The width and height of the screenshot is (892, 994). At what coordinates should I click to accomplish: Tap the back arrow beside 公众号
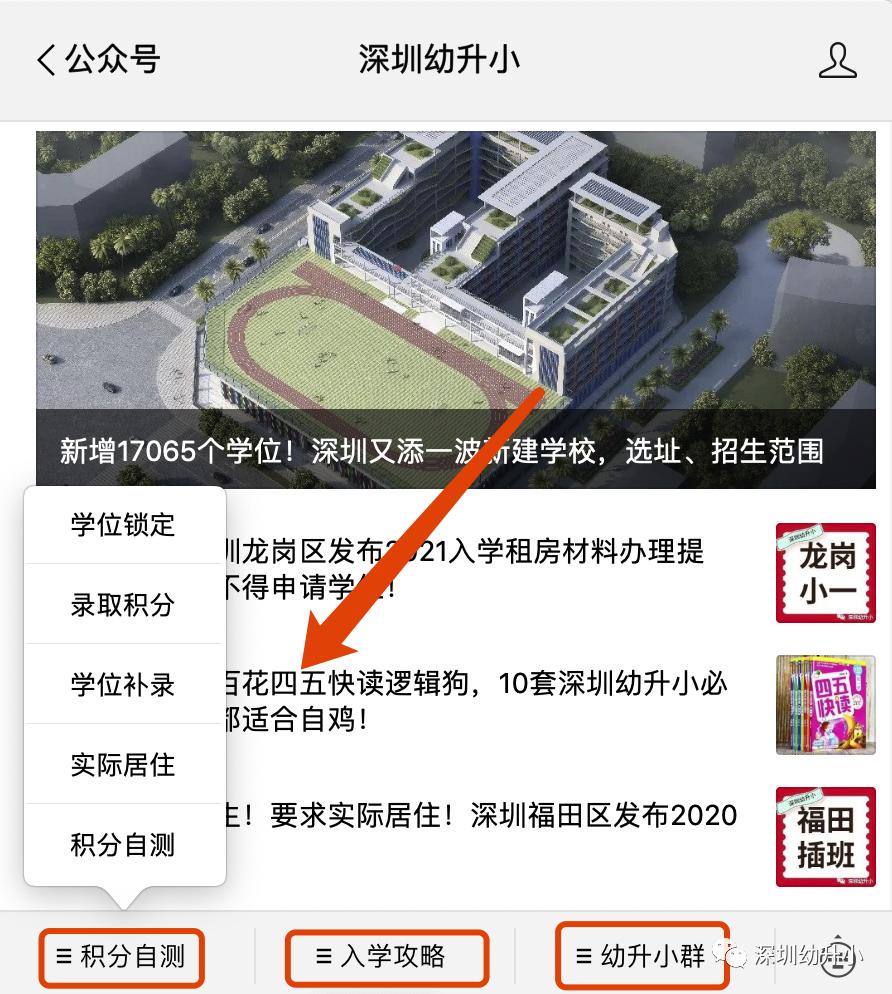click(x=44, y=61)
